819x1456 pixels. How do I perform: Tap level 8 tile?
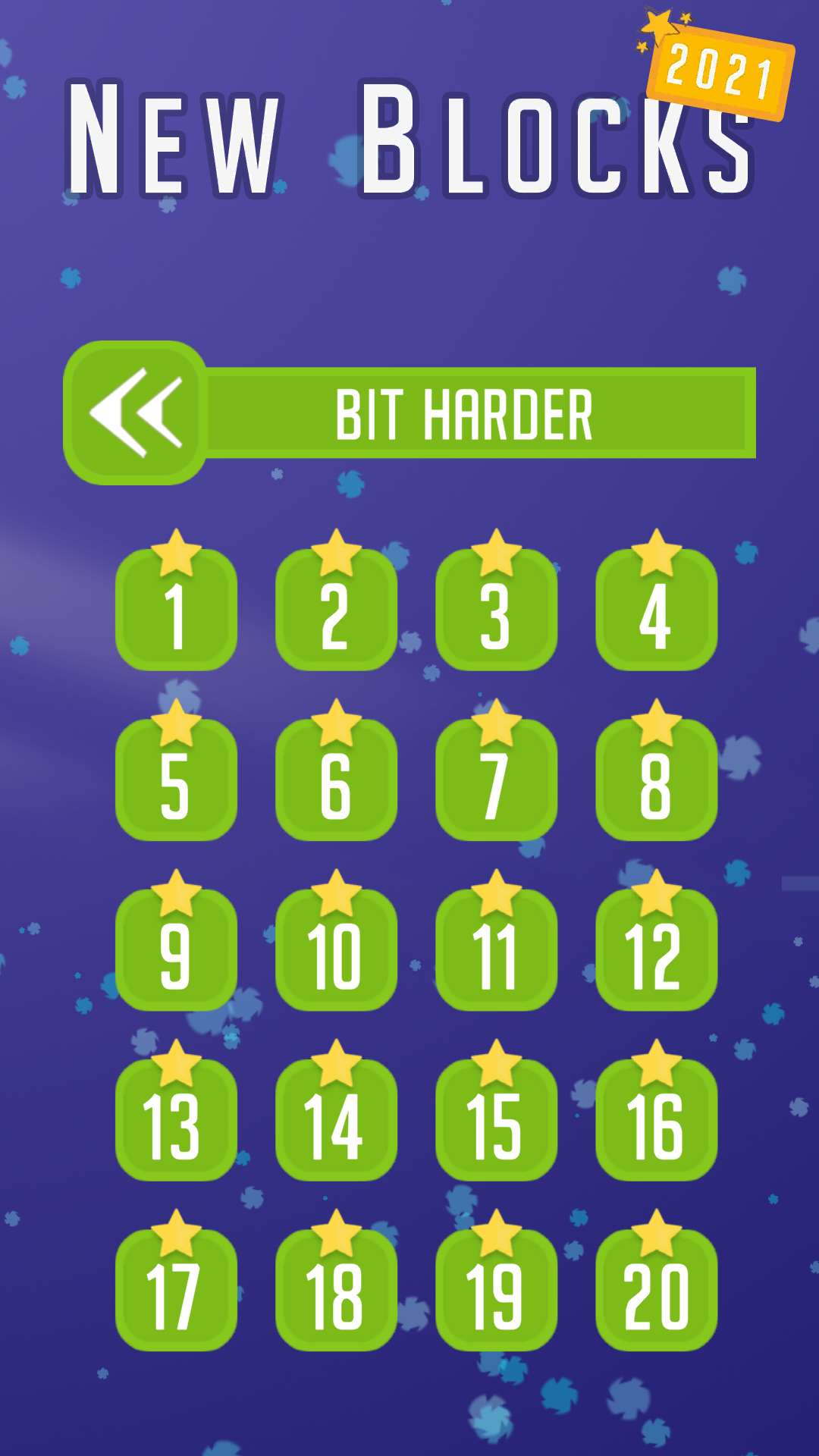point(656,781)
